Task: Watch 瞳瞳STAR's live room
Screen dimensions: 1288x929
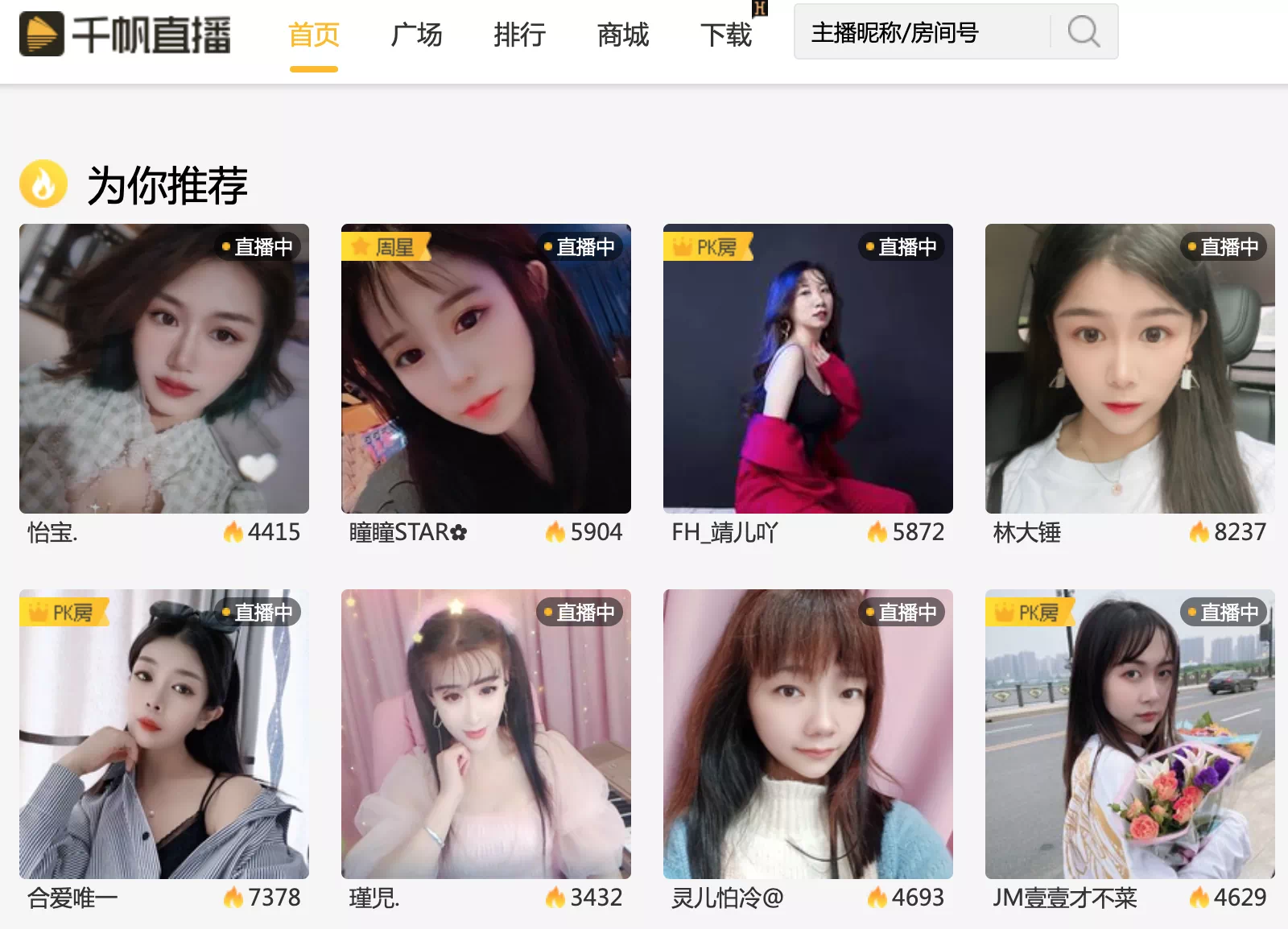Action: pyautogui.click(x=486, y=369)
